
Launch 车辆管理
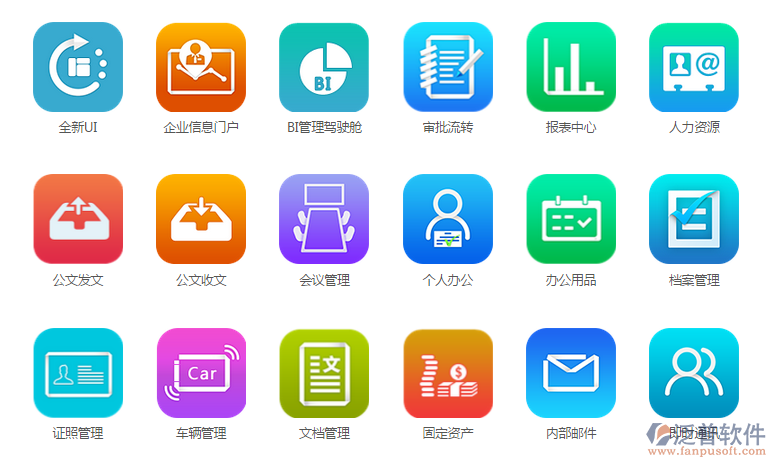point(201,372)
